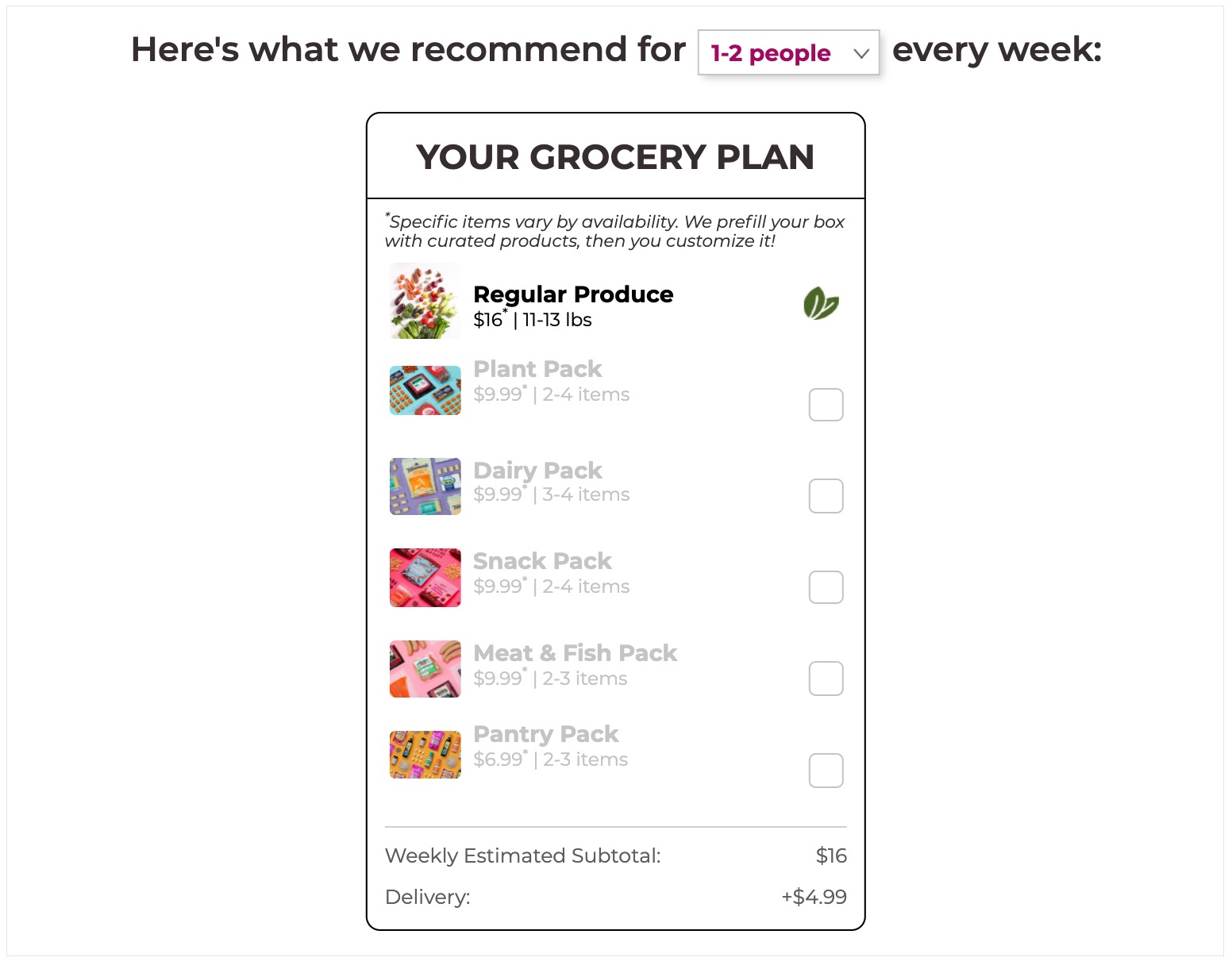
Task: Select the Snack Pack checkbox
Action: click(826, 587)
